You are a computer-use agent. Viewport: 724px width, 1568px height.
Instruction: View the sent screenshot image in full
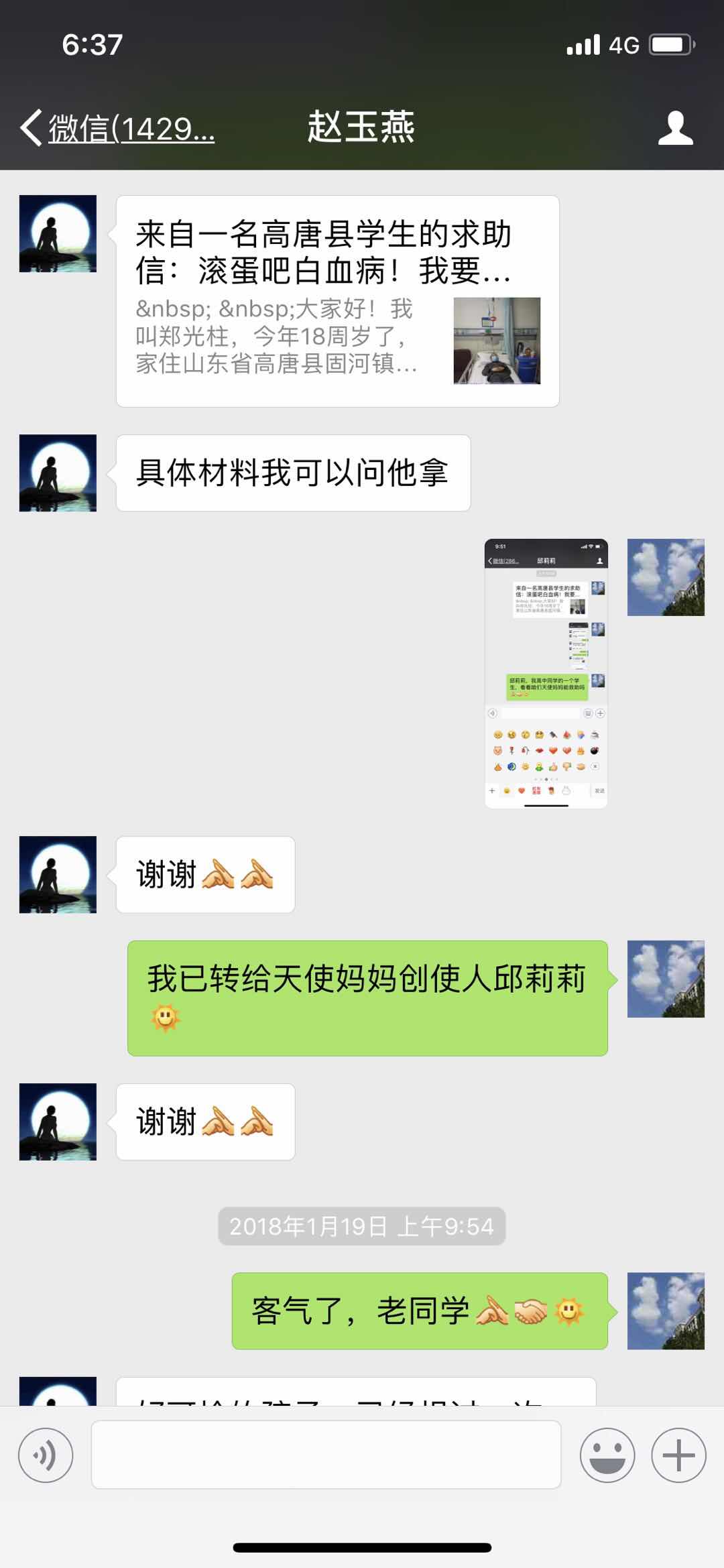[x=546, y=673]
